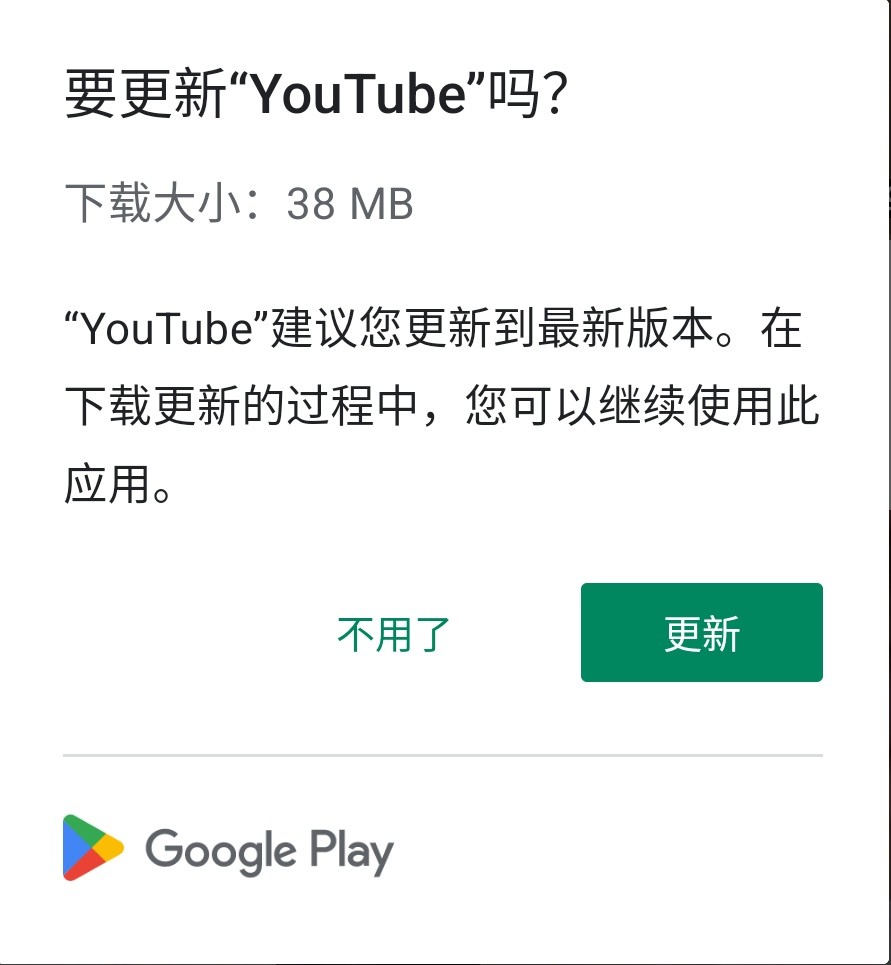Dismiss the update with 不用了
Image resolution: width=891 pixels, height=965 pixels.
395,632
